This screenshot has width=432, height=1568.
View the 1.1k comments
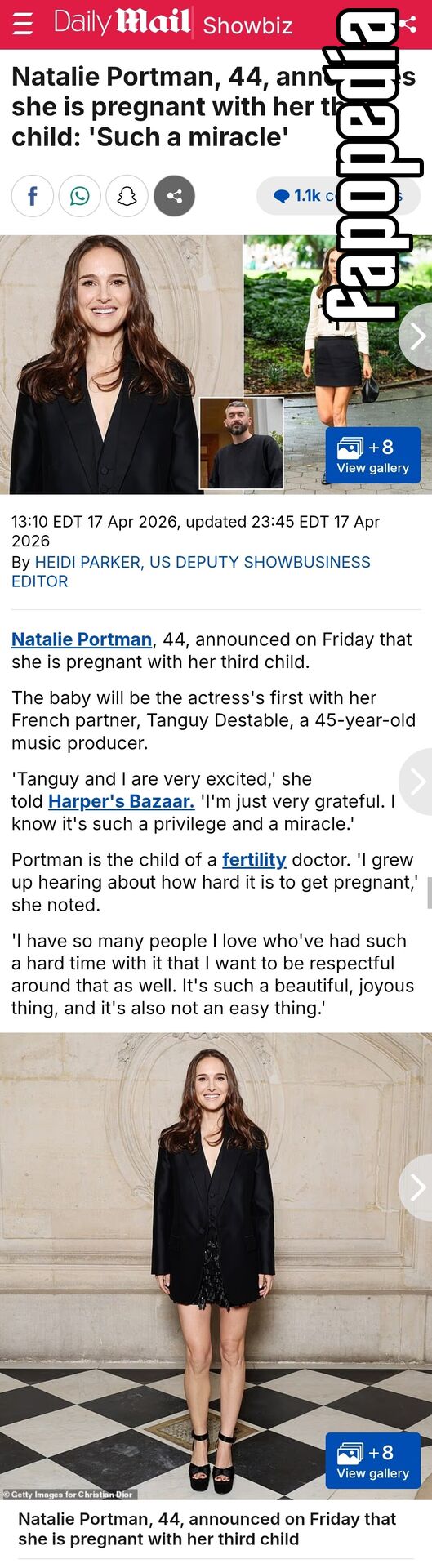tap(338, 196)
